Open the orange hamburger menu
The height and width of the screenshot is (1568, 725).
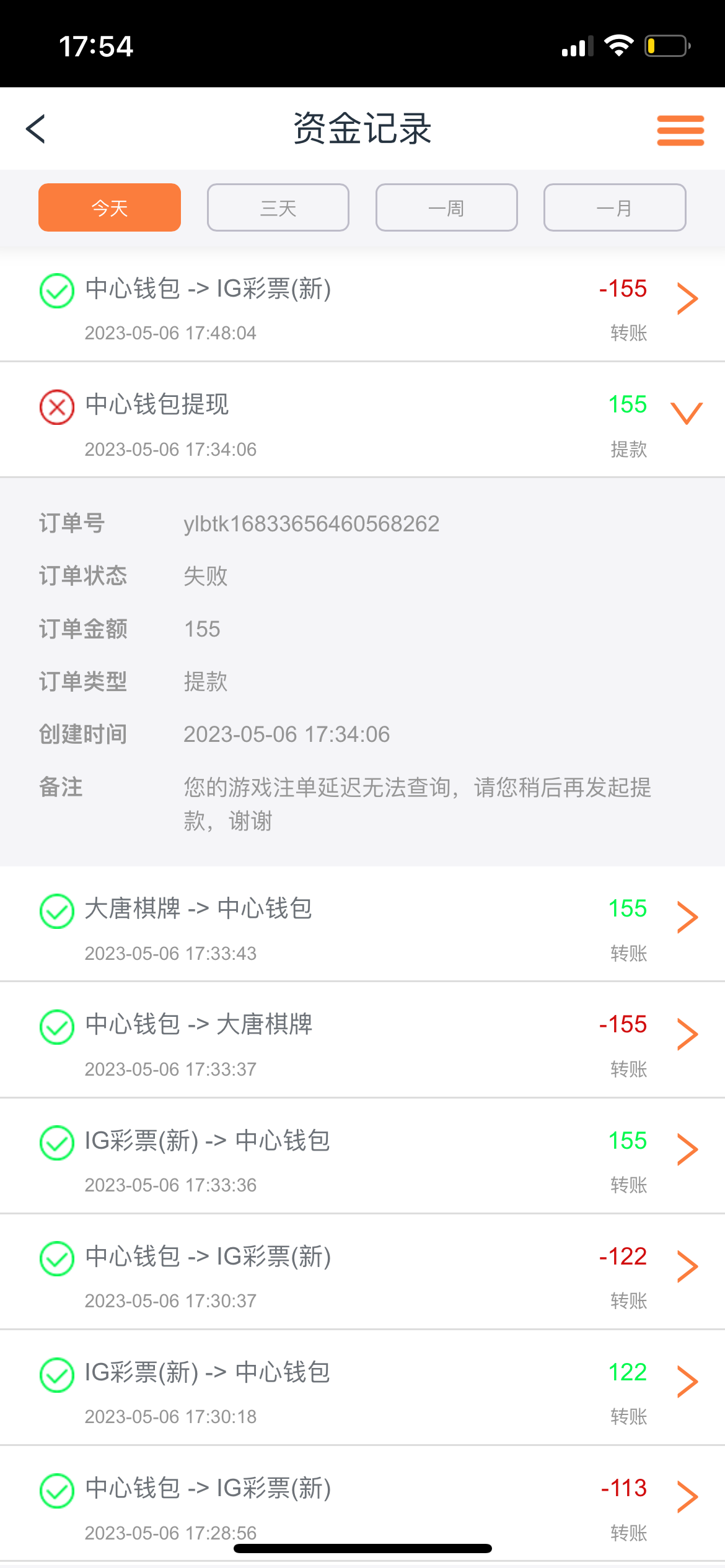click(x=680, y=130)
